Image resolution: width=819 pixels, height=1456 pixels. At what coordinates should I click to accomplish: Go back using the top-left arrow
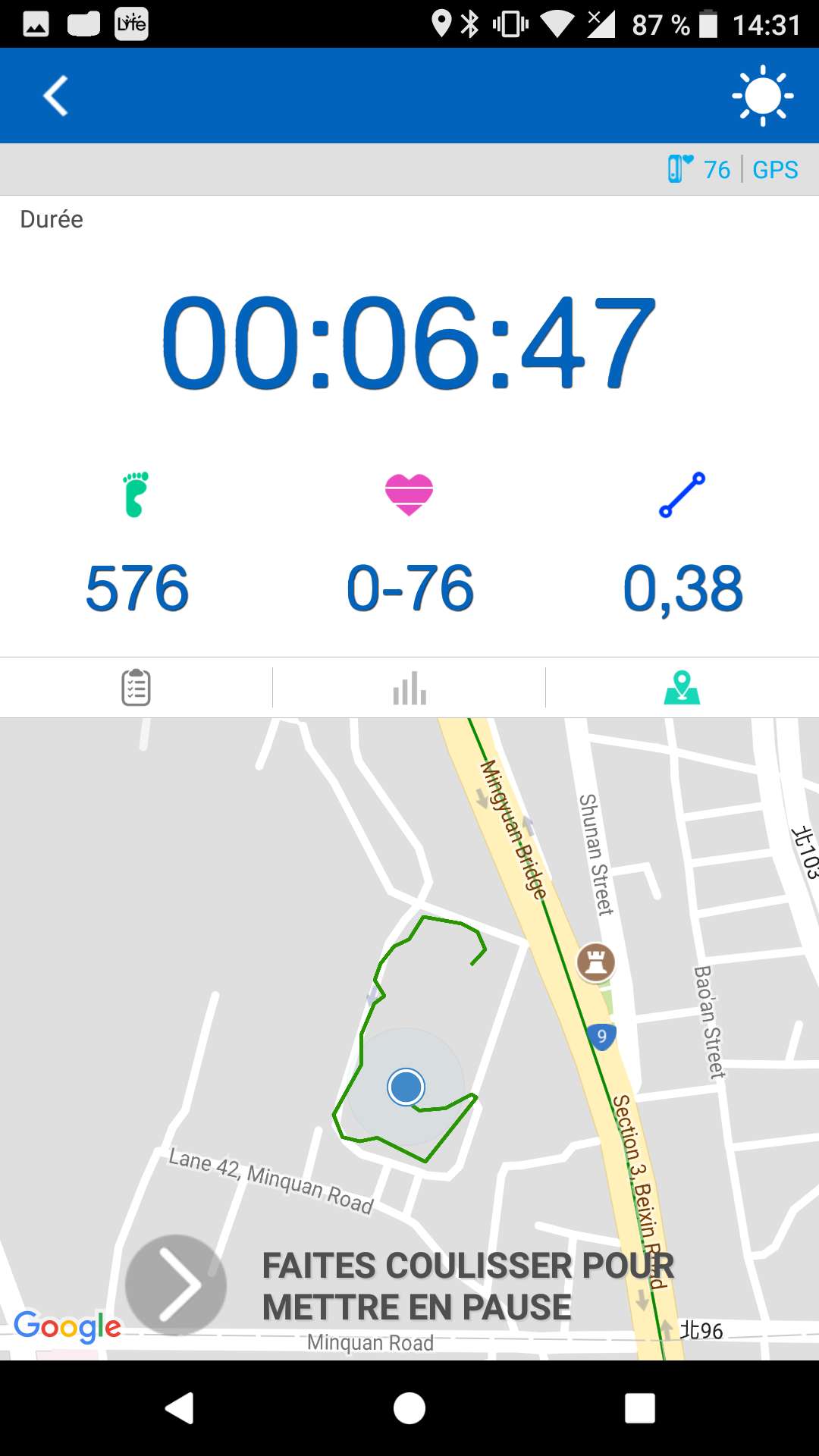55,96
